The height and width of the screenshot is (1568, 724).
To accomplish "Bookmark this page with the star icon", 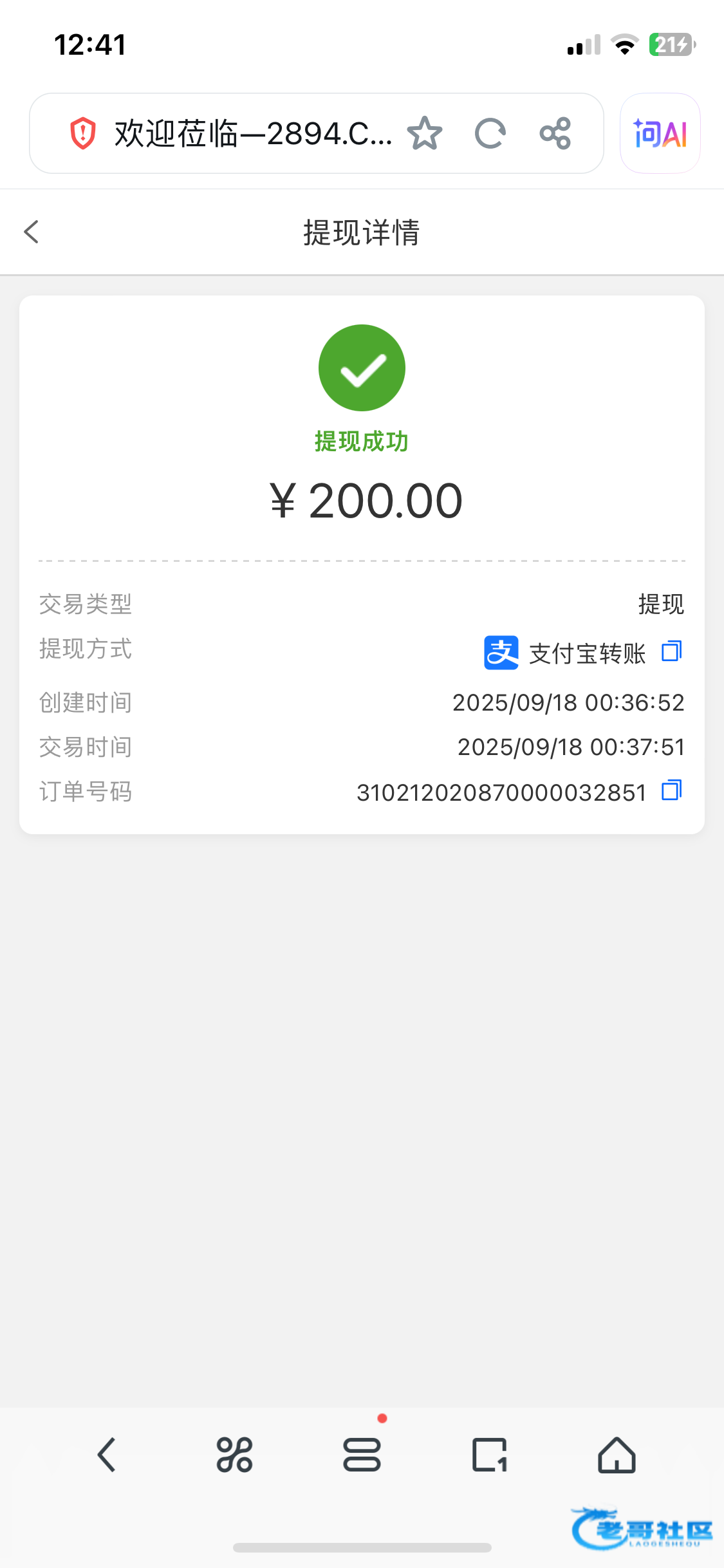I will point(425,134).
